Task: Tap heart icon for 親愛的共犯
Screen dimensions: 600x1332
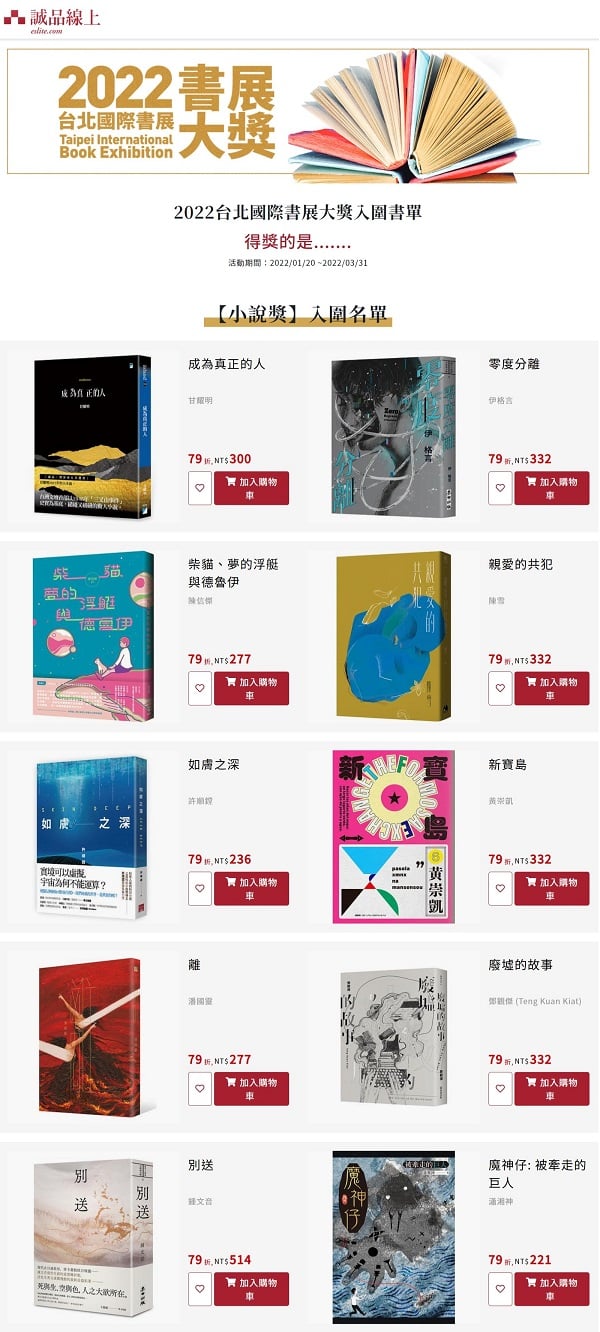Action: [500, 688]
